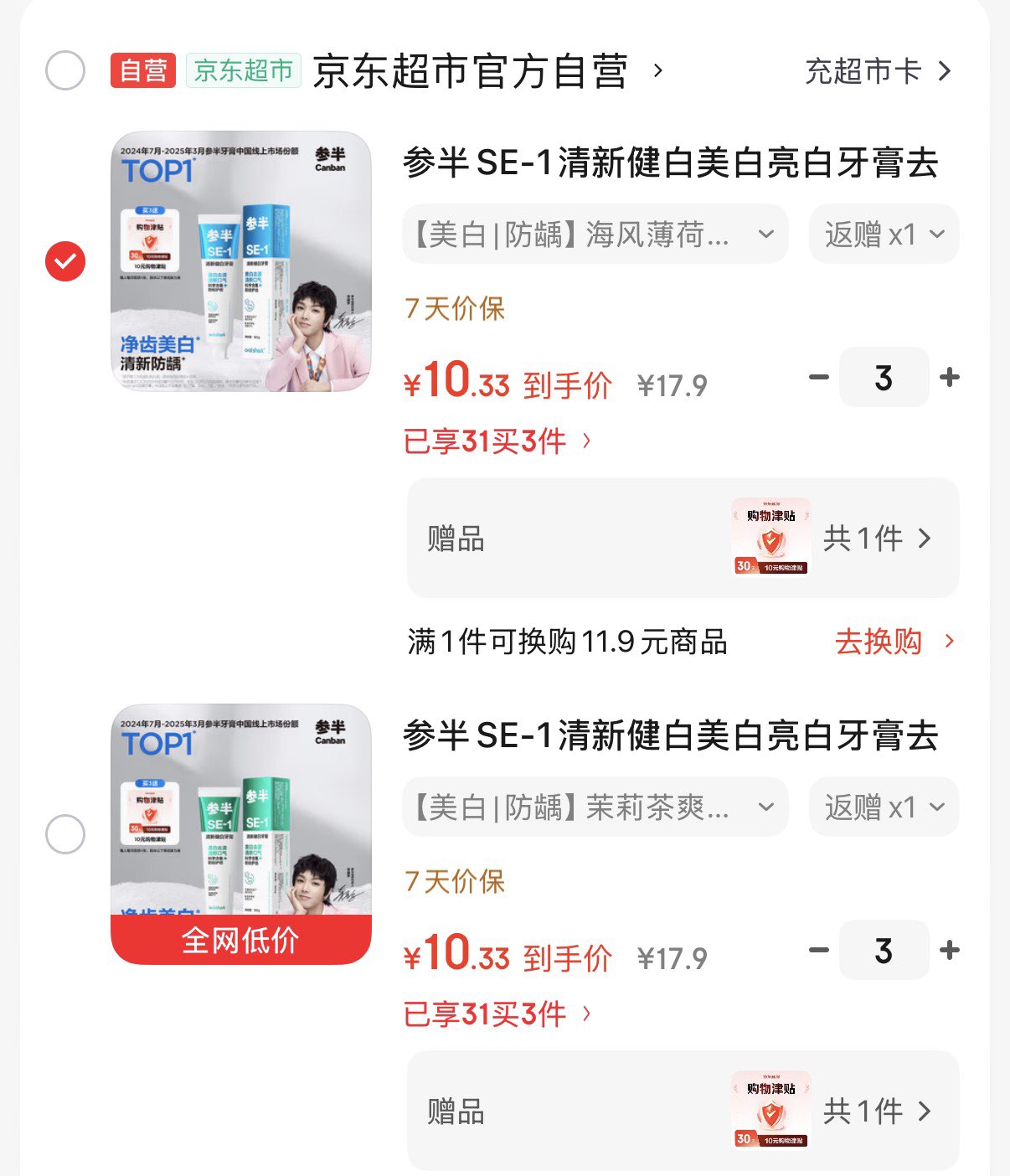Decrease quantity of first toothpaste item
Screen dimensions: 1010x1176
tap(817, 378)
